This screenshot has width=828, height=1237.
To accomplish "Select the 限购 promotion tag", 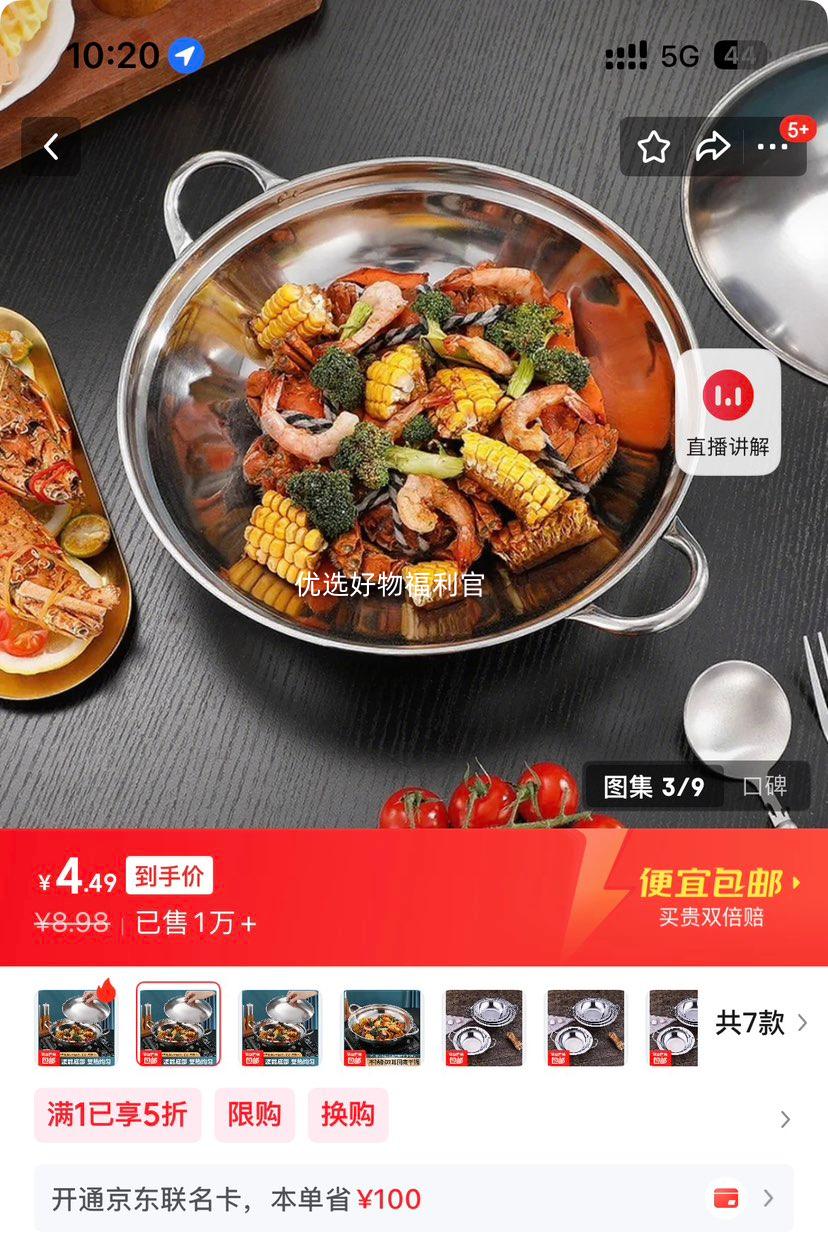I will coord(256,1113).
